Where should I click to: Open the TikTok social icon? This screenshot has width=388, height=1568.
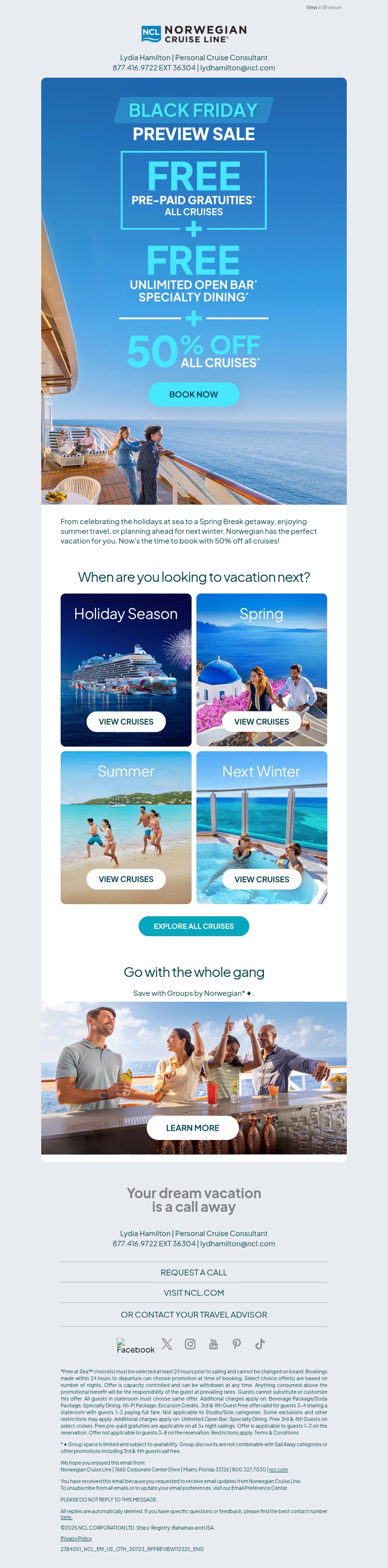click(x=259, y=1344)
